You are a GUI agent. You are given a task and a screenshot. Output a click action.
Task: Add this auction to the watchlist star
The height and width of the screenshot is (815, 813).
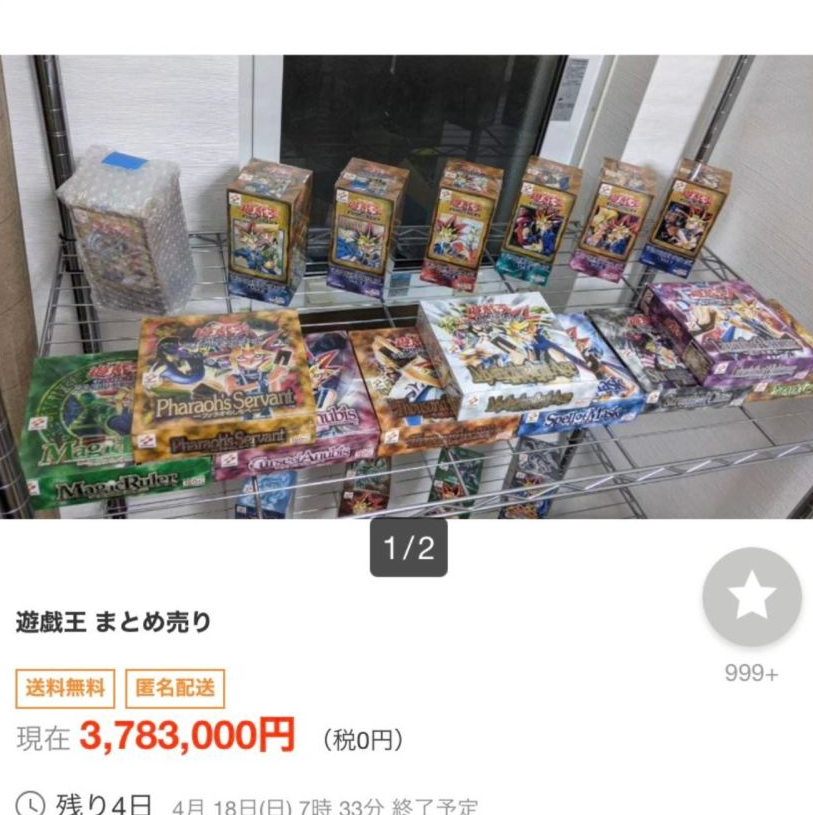751,597
